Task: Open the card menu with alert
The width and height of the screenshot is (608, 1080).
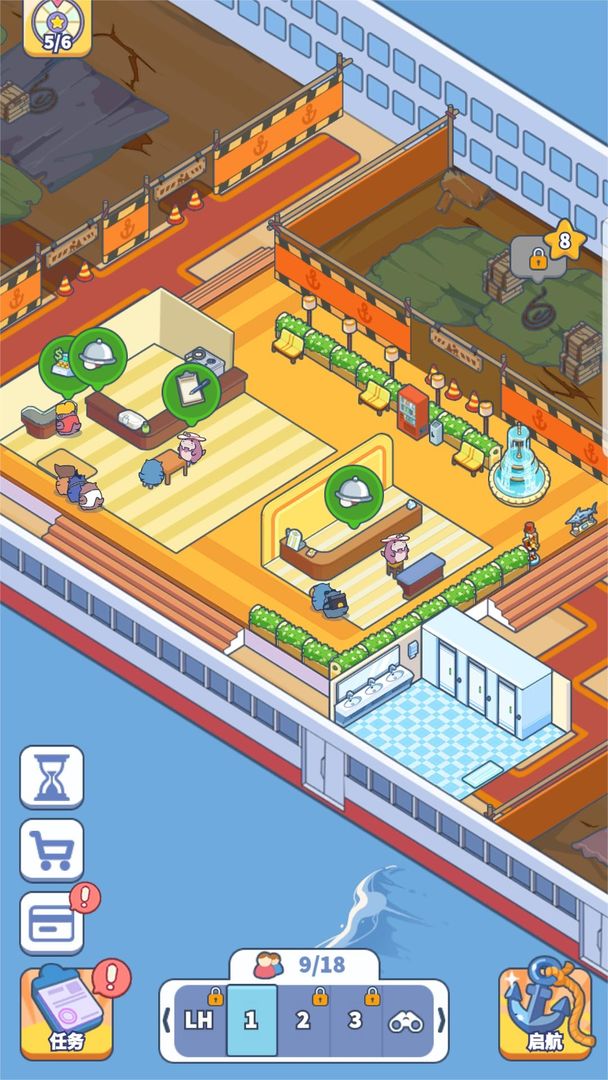Action: pos(51,923)
